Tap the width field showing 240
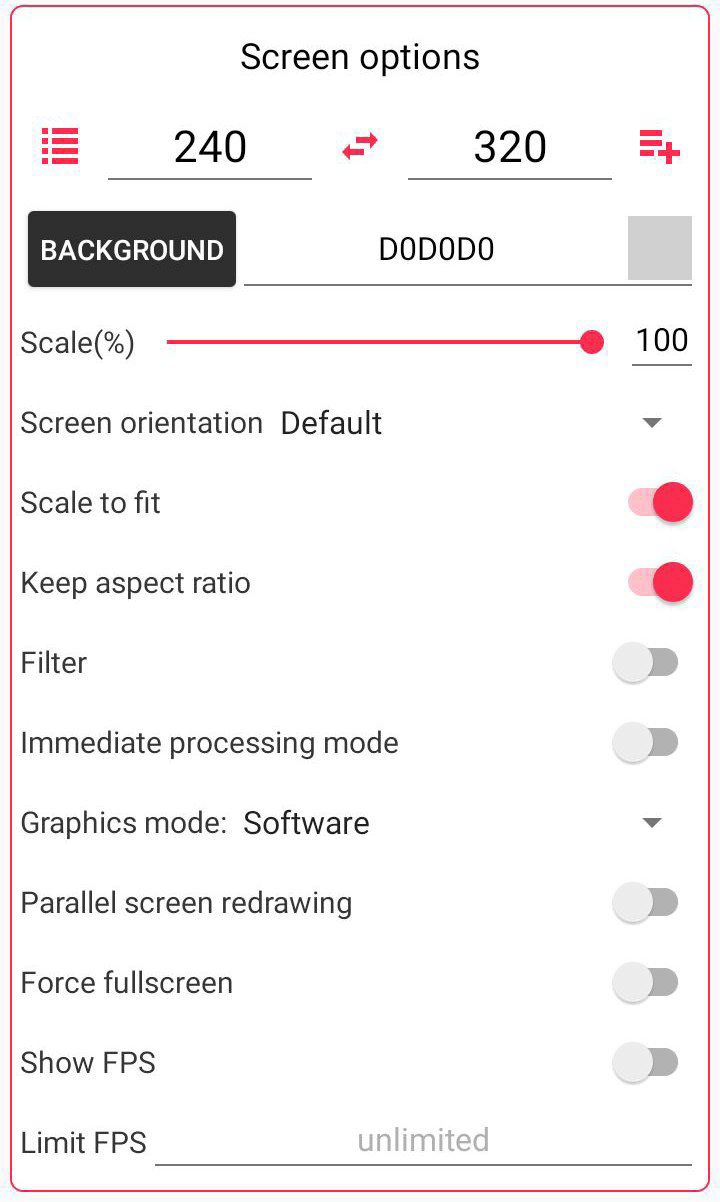This screenshot has height=1202, width=720. tap(210, 148)
